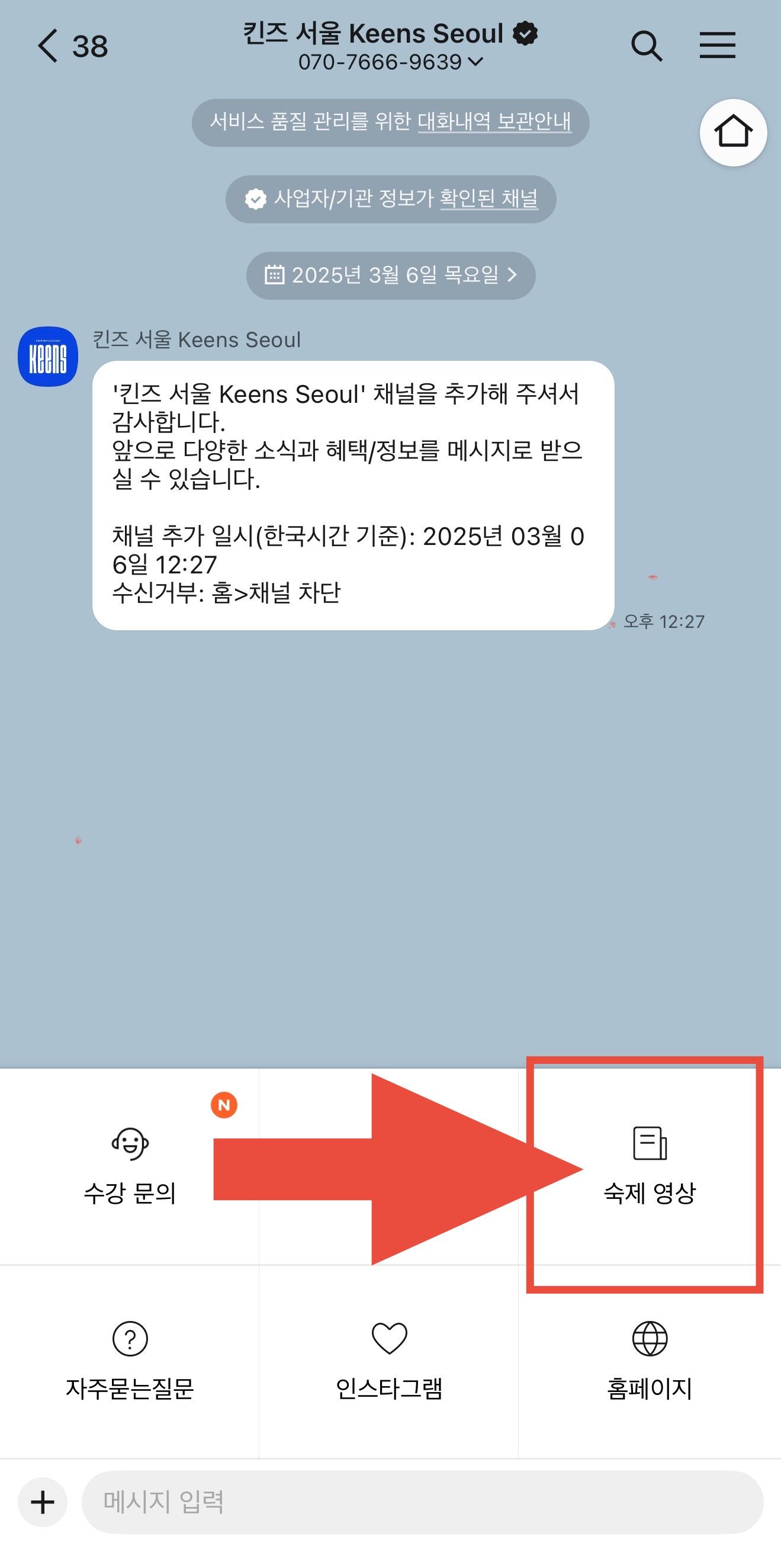Open the channel home button

pyautogui.click(x=733, y=132)
